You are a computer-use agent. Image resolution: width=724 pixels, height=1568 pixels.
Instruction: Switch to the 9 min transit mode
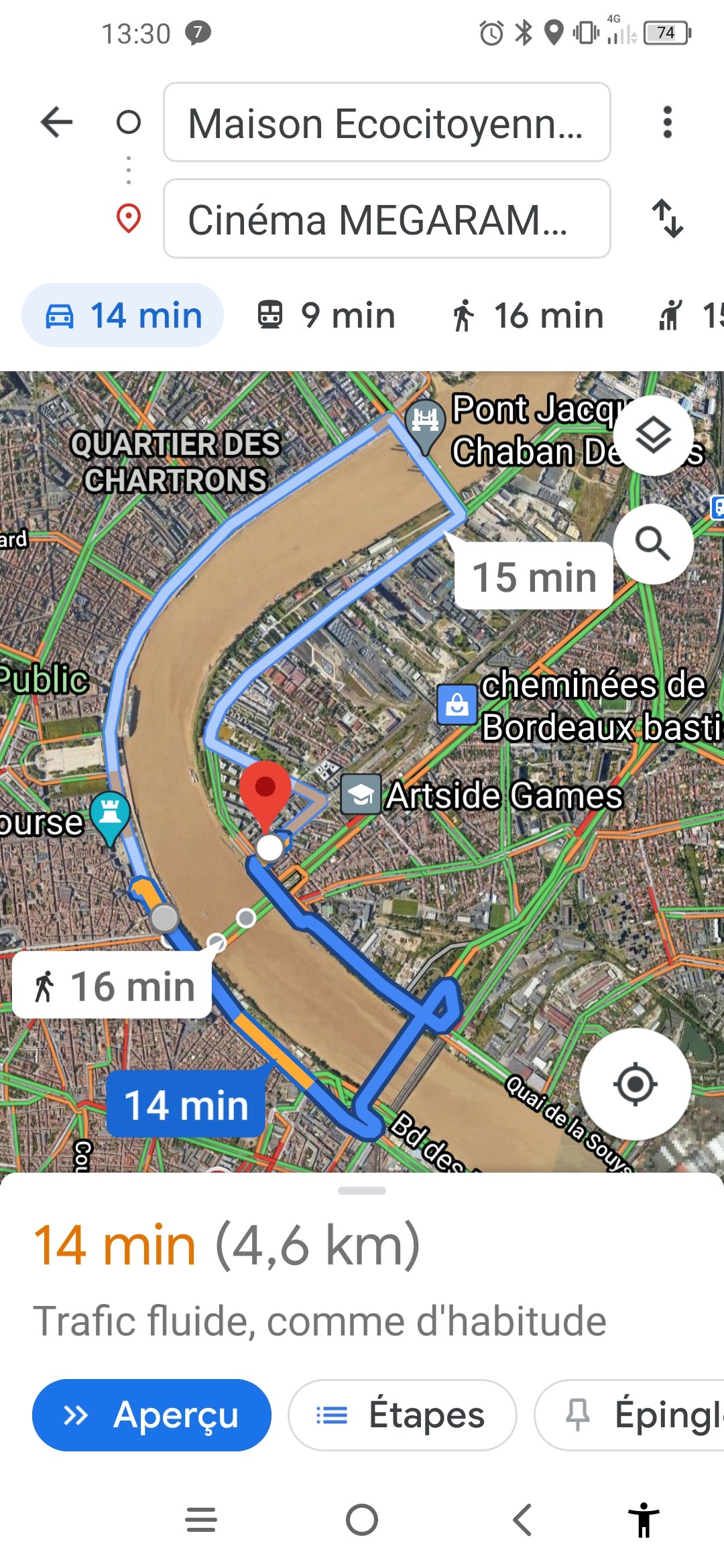pos(326,315)
